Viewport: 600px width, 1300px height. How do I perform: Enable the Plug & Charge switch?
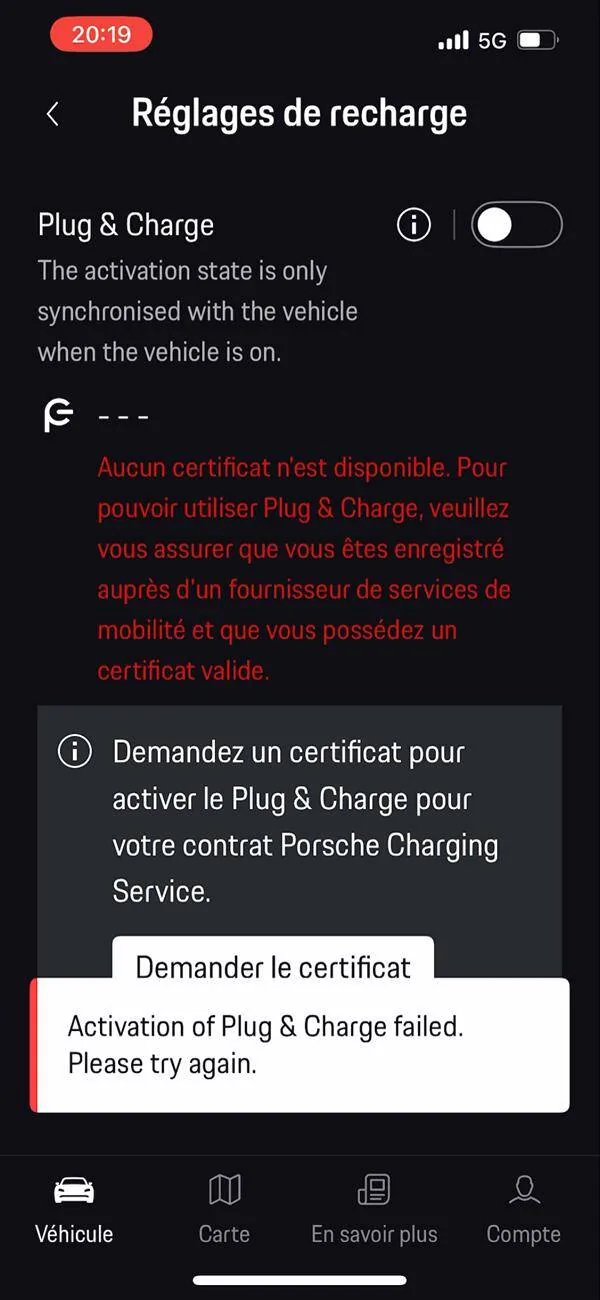pos(517,225)
